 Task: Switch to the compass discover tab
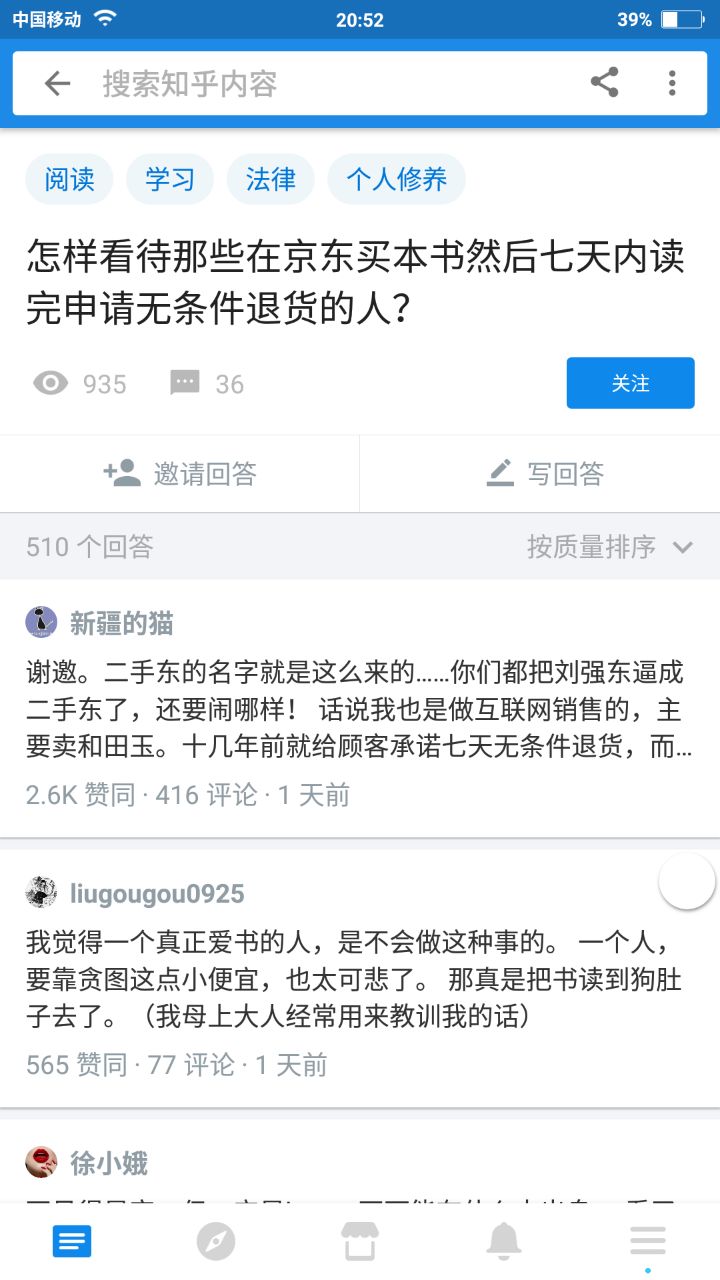pos(216,1242)
